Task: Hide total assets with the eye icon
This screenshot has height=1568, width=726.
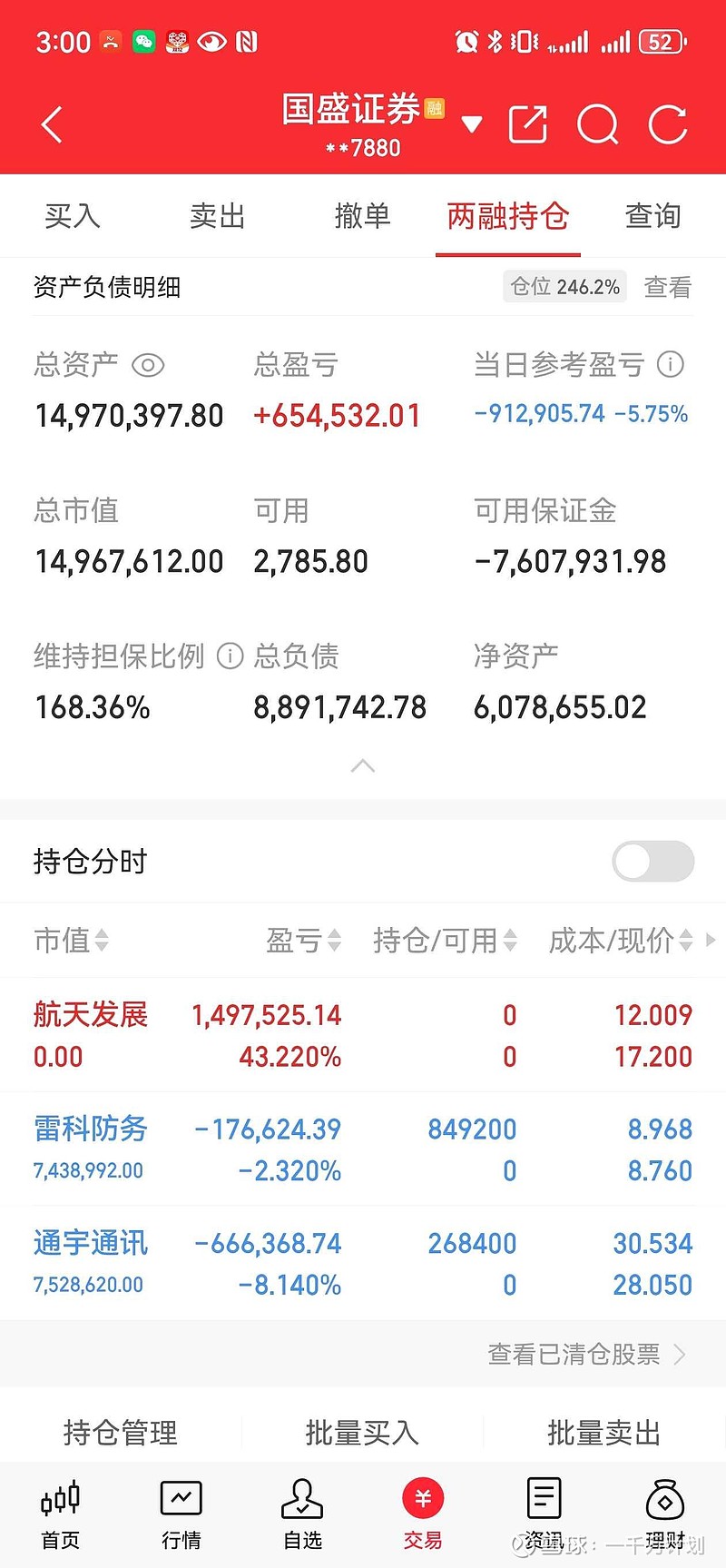Action: 148,365
